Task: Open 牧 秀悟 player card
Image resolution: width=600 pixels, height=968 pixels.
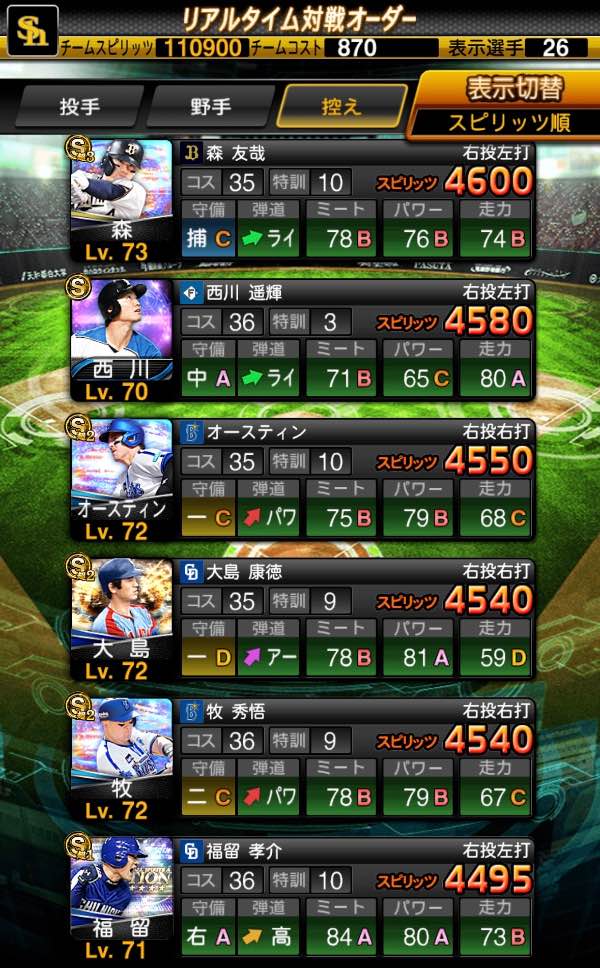Action: click(301, 759)
